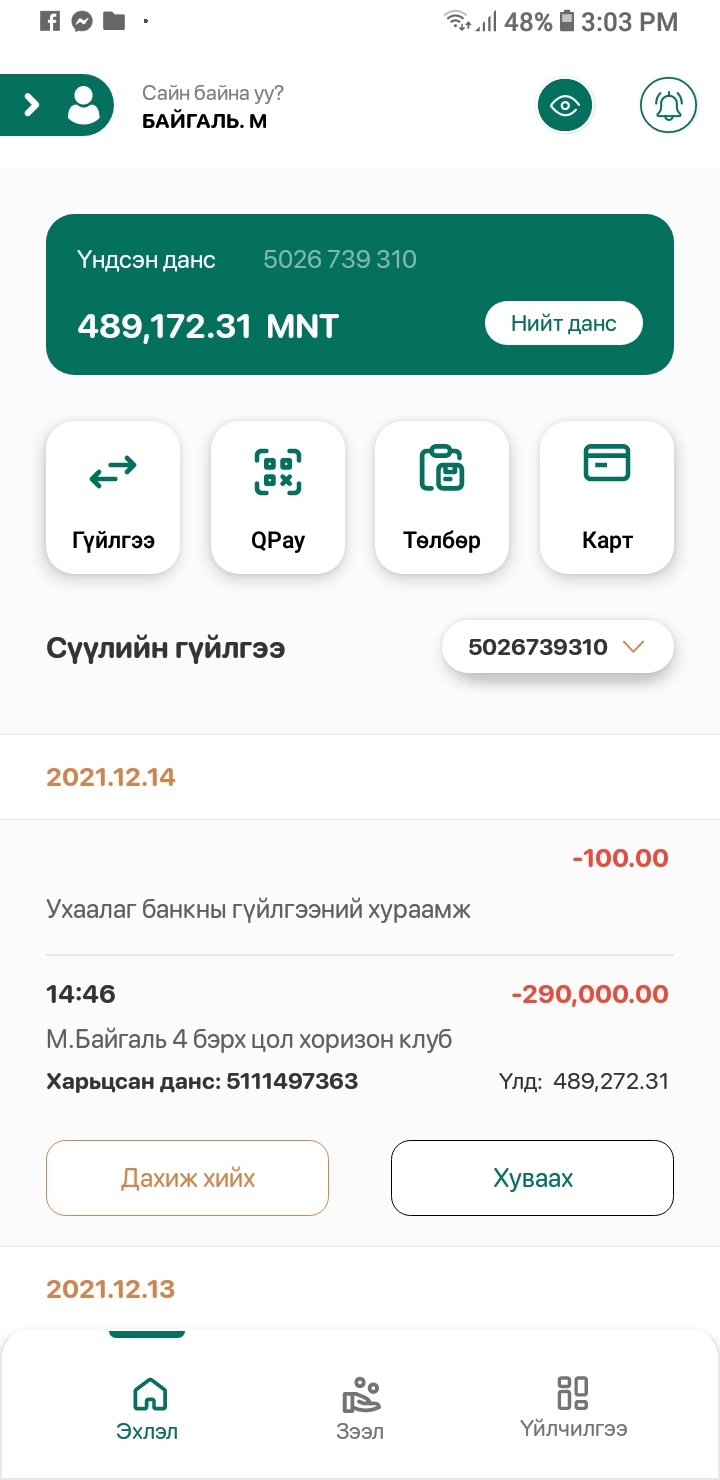This screenshot has width=720, height=1480.
Task: Open the Гүйлгээ transfer option
Action: pyautogui.click(x=113, y=497)
